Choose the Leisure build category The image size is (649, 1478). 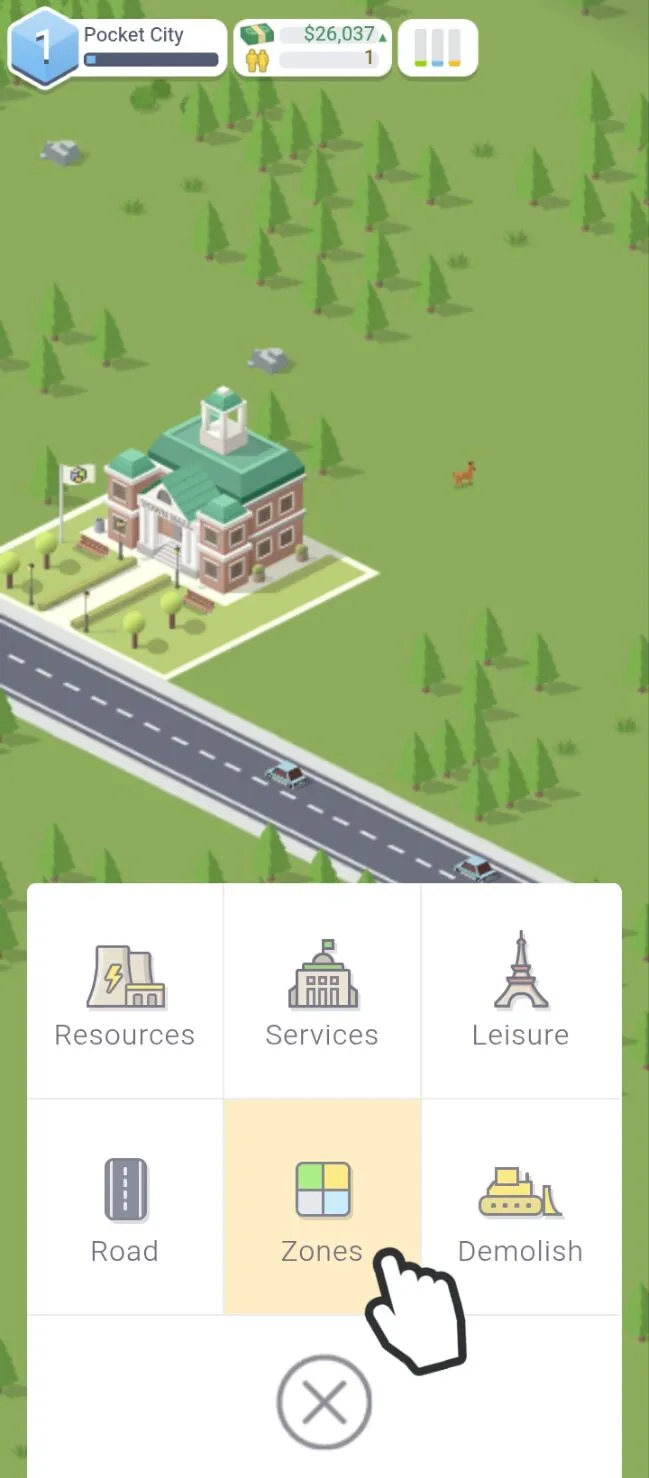pyautogui.click(x=520, y=992)
